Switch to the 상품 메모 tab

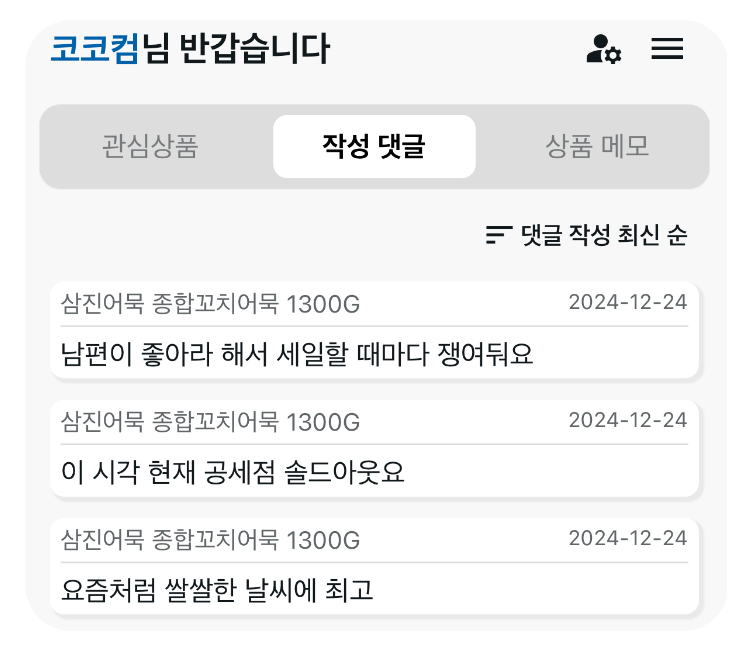click(597, 147)
